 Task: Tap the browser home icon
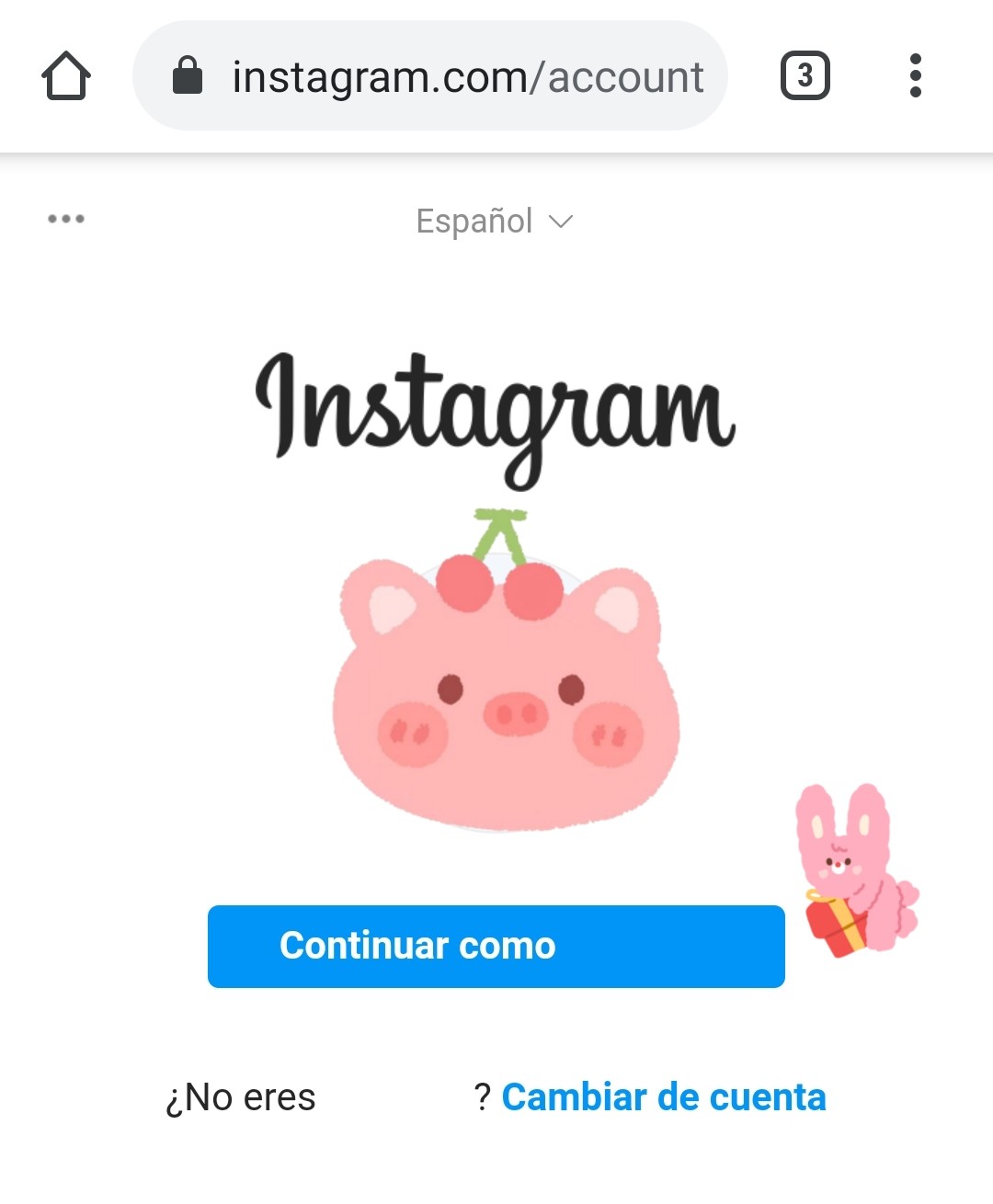[x=66, y=76]
